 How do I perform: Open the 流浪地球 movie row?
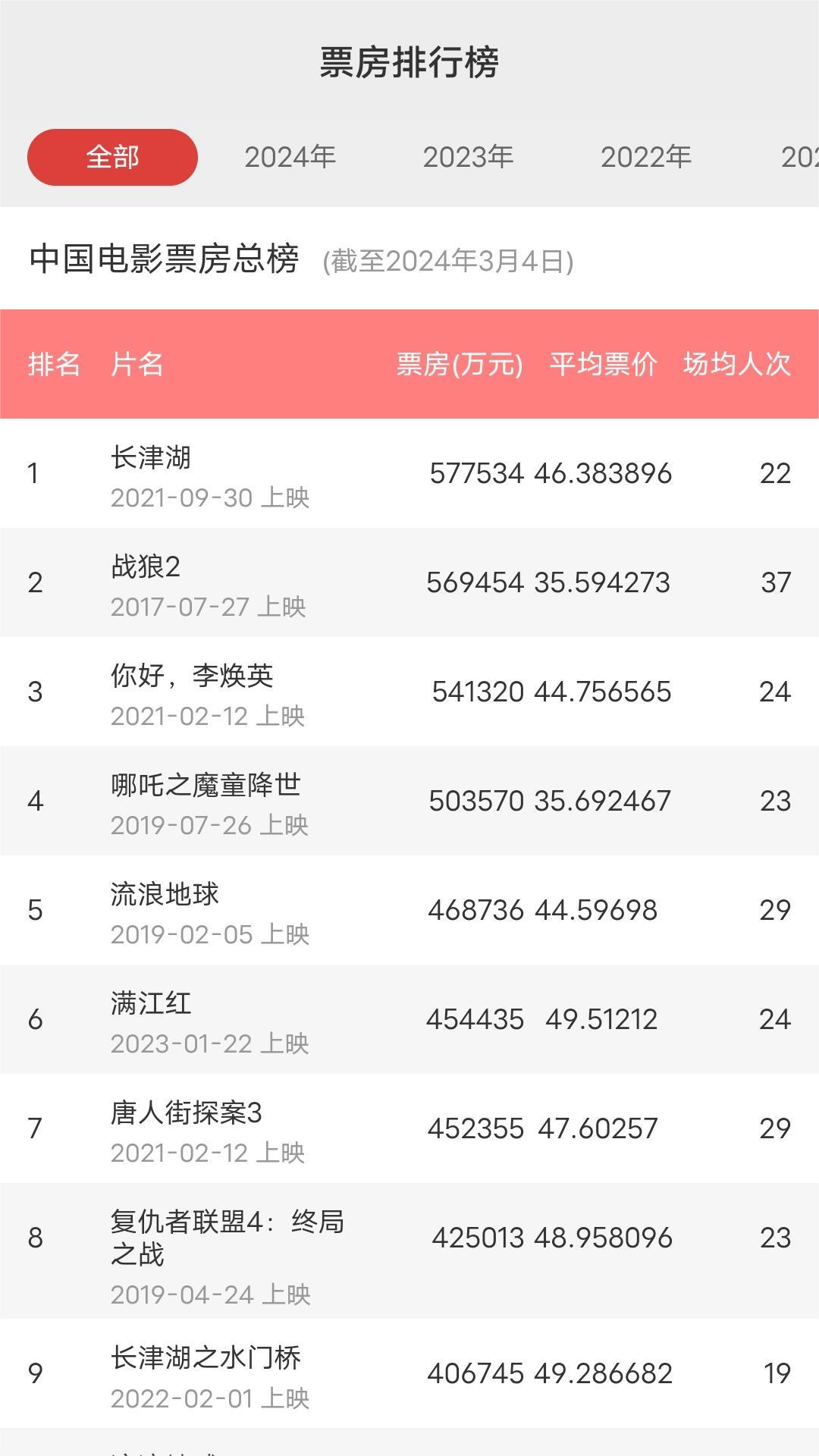[x=409, y=911]
